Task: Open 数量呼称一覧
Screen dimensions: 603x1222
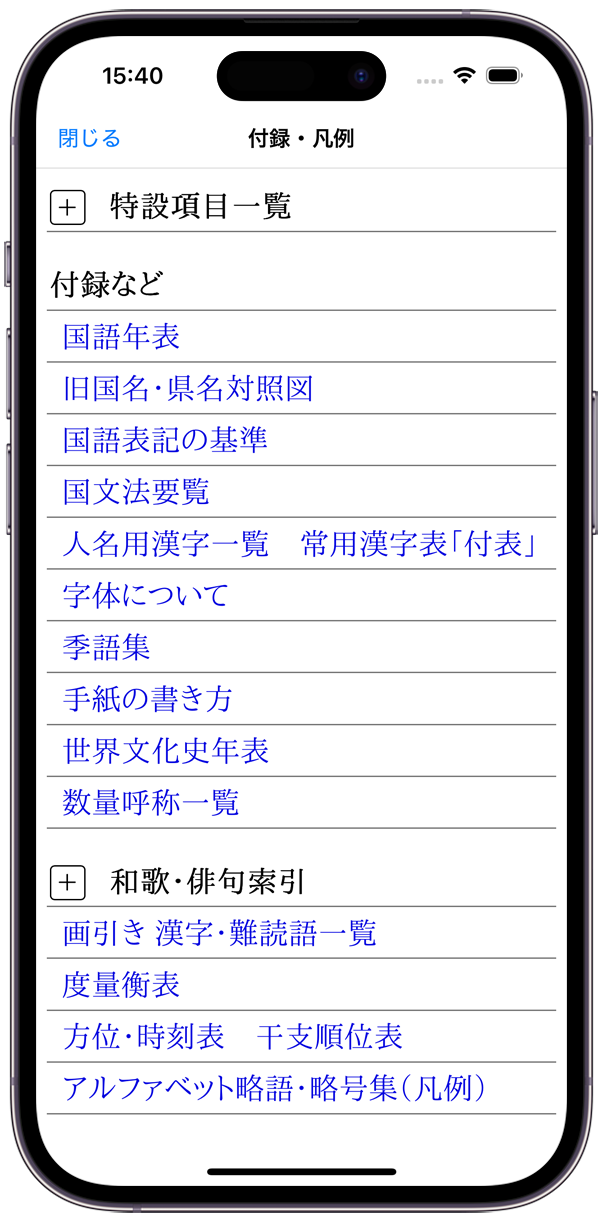Action: click(151, 803)
